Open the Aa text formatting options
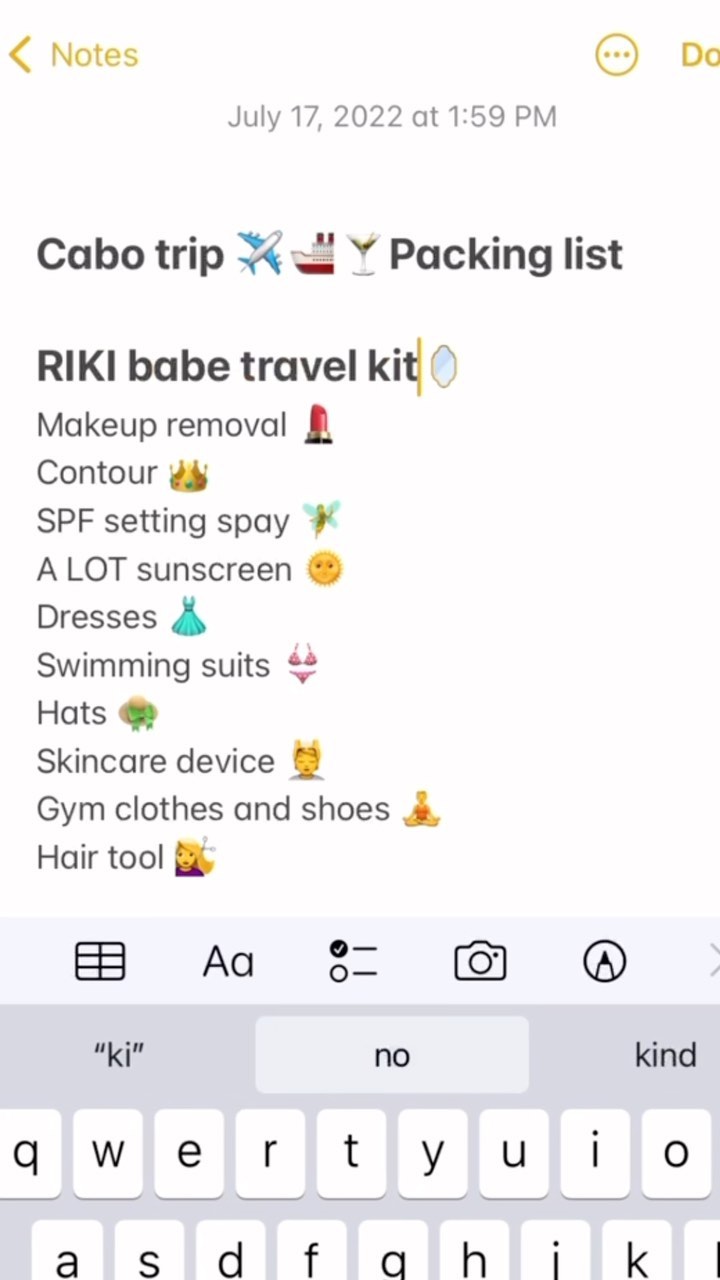 tap(228, 962)
